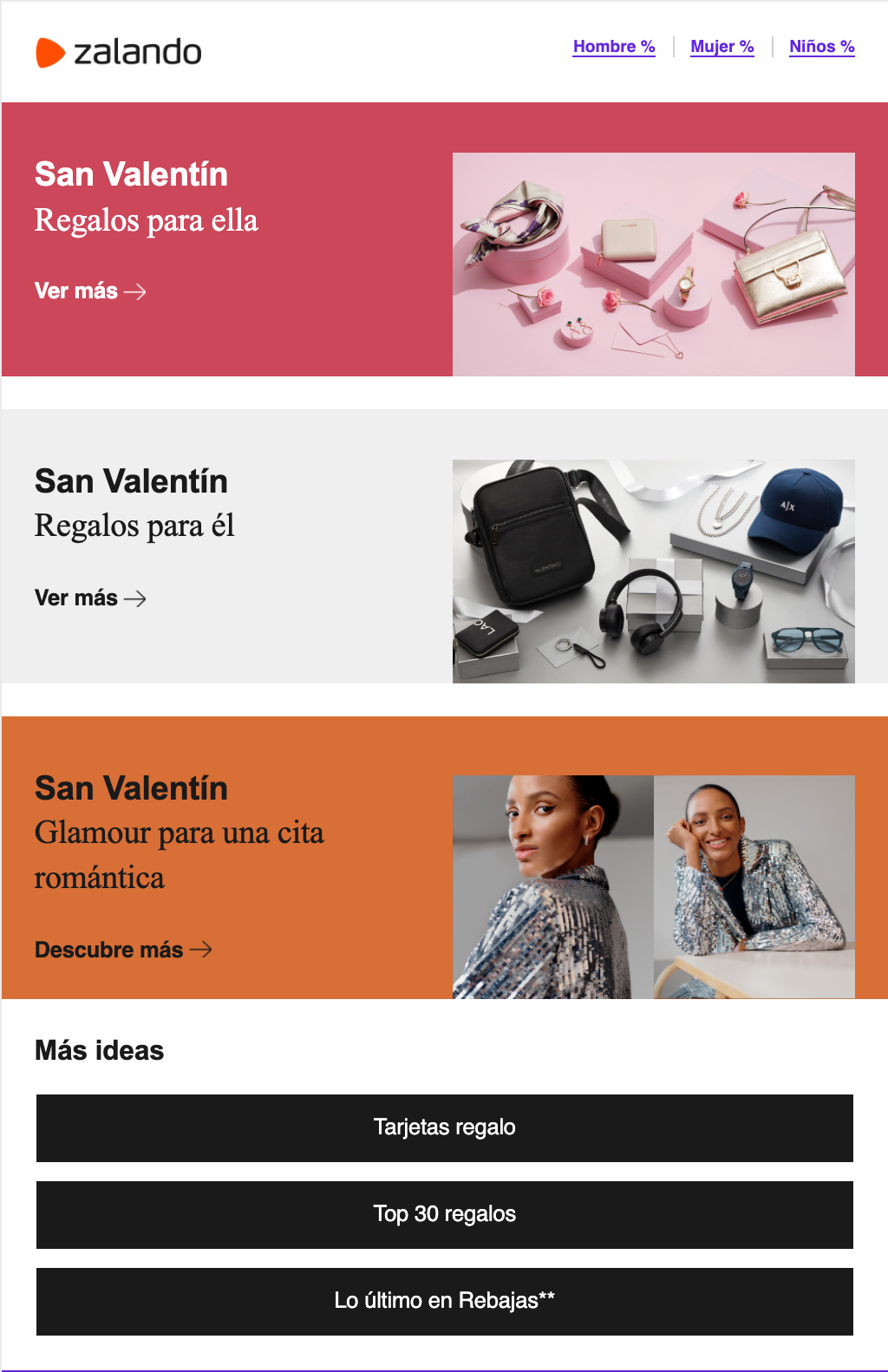Tap Descubre más for the romantic date glamour
888x1372 pixels.
coord(123,950)
